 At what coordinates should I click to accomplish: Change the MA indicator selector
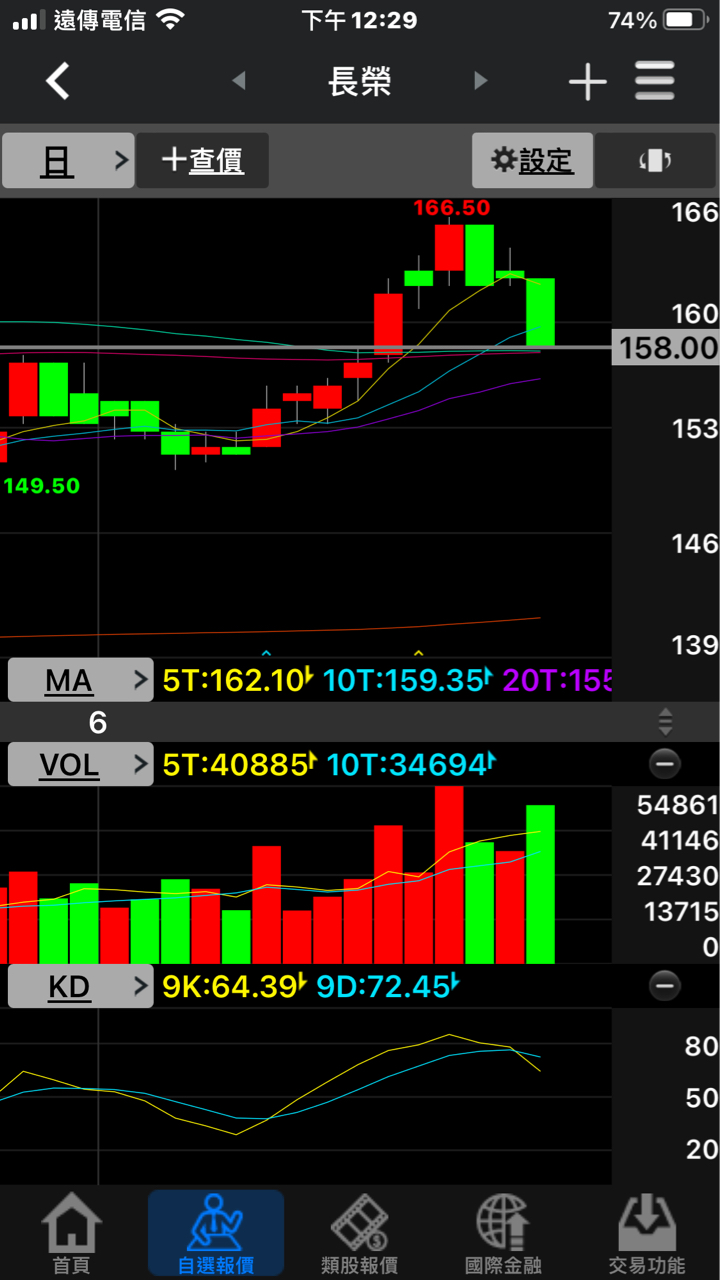pyautogui.click(x=80, y=681)
